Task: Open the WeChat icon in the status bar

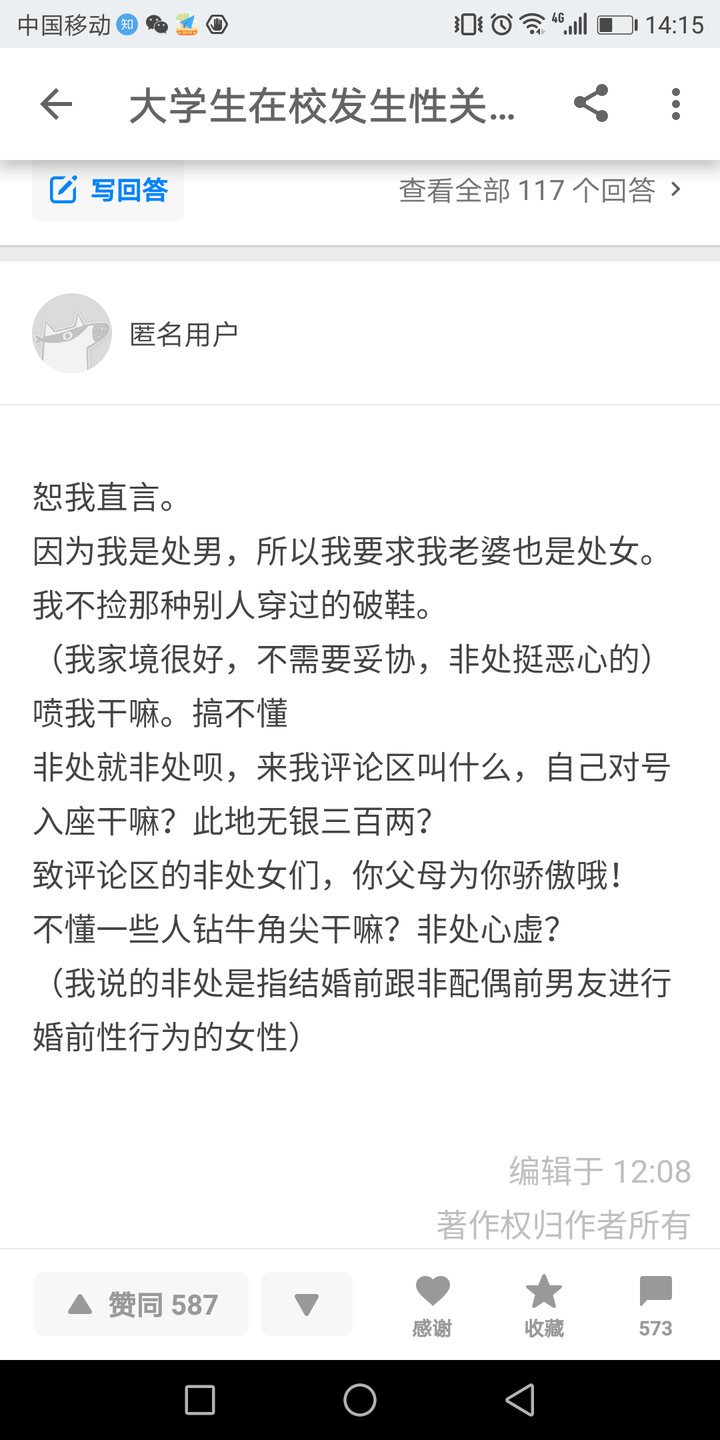Action: [156, 22]
